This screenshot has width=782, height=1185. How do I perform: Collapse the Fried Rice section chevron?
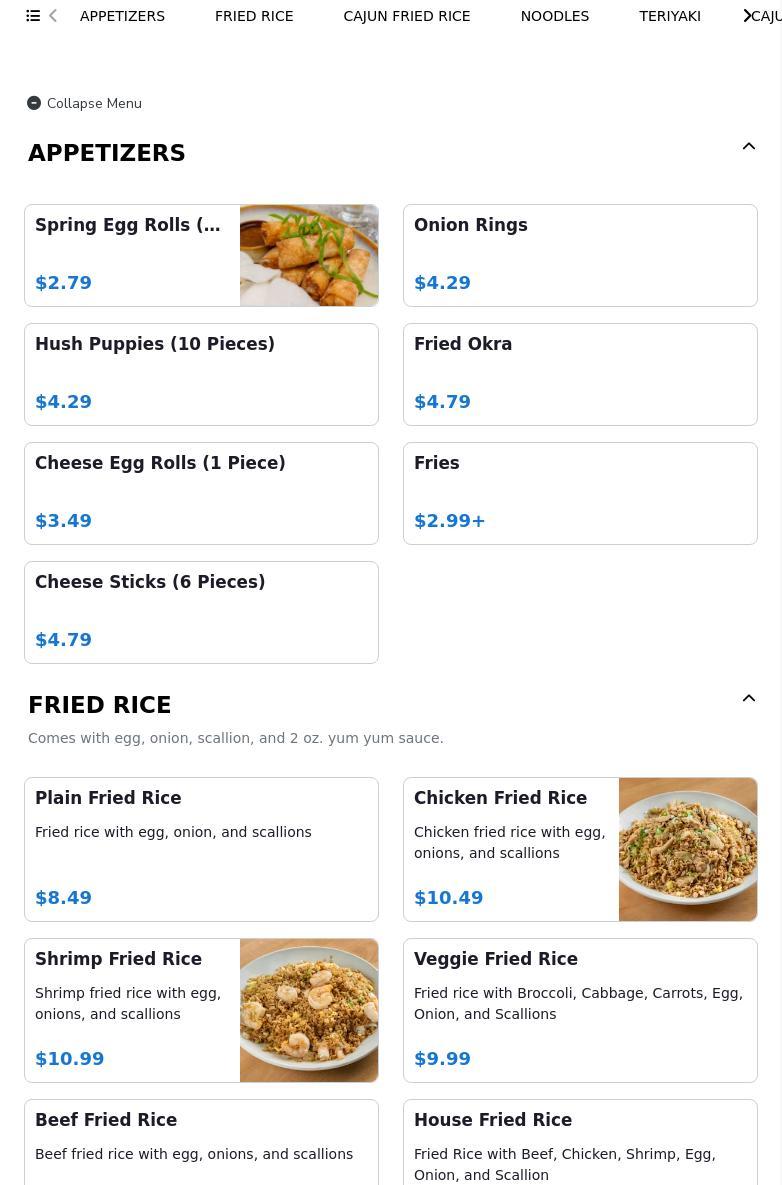click(x=748, y=699)
